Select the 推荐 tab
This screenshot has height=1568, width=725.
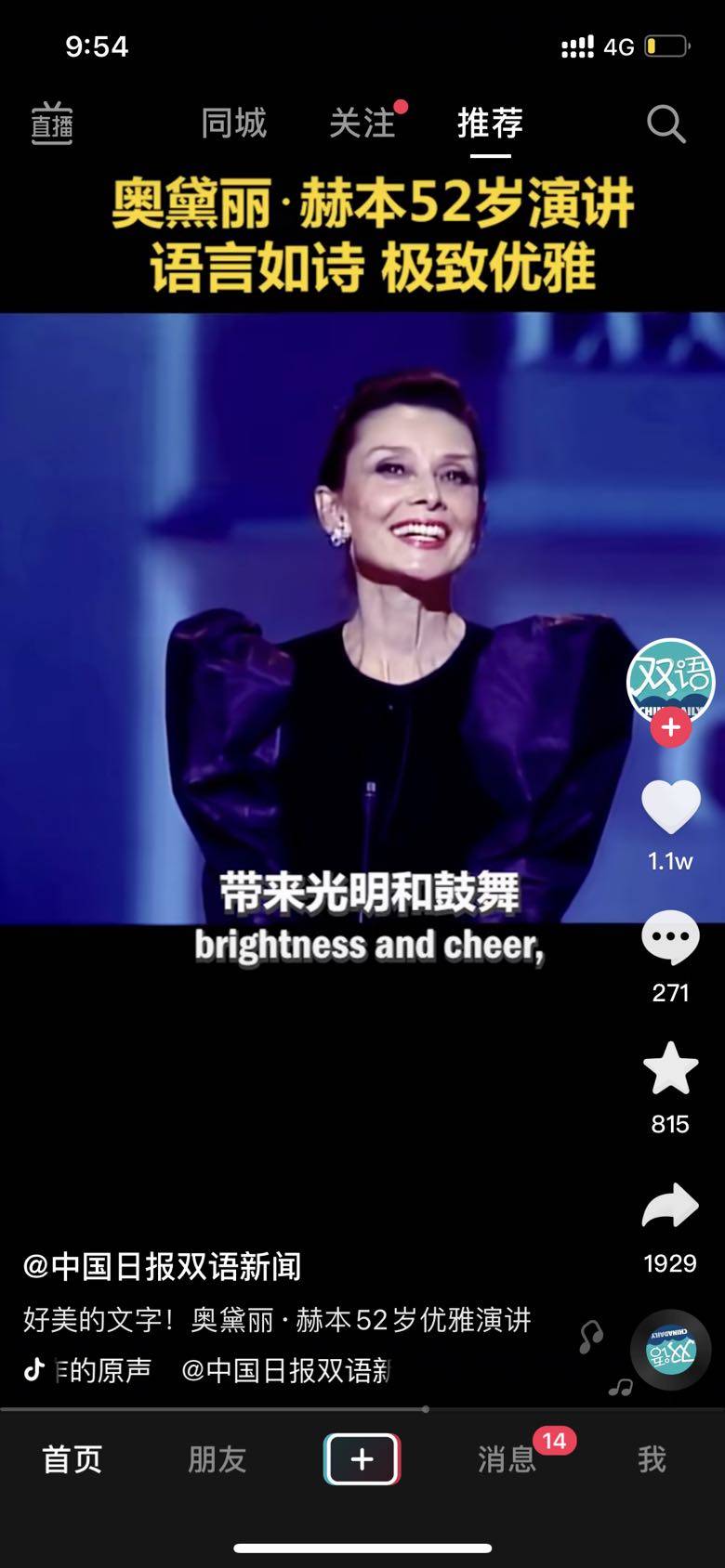[x=490, y=124]
